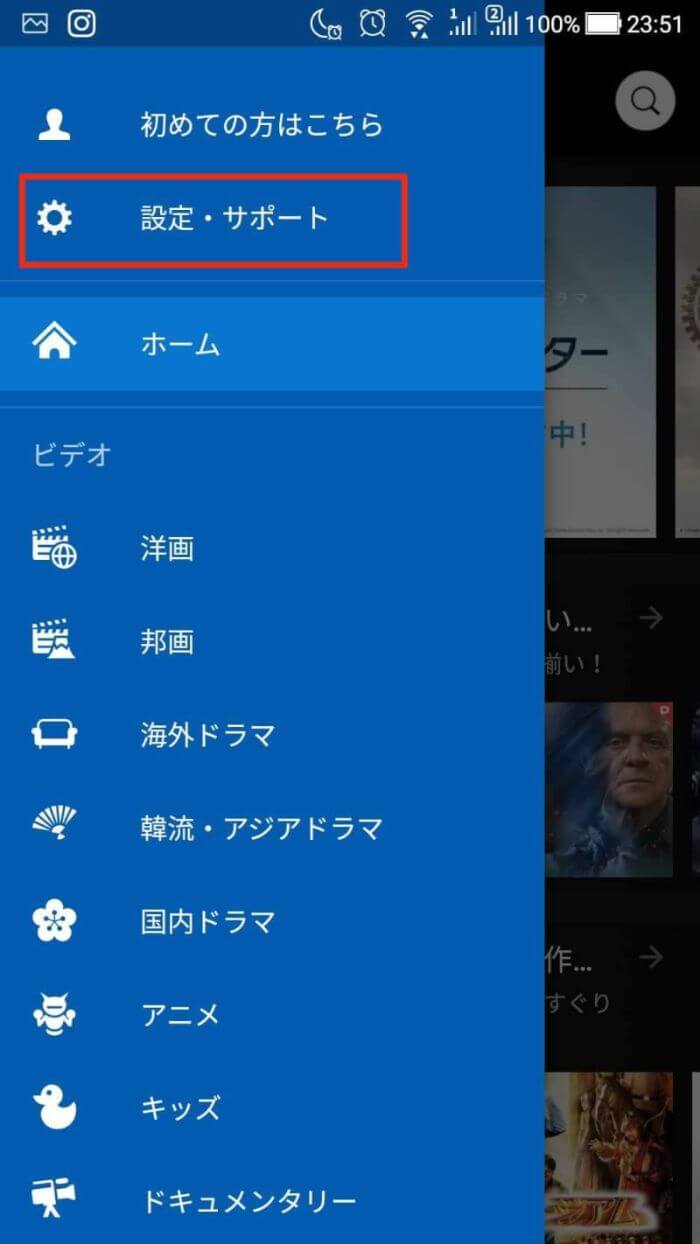The image size is (700, 1244).
Task: Tap the search magnifier icon
Action: click(645, 101)
